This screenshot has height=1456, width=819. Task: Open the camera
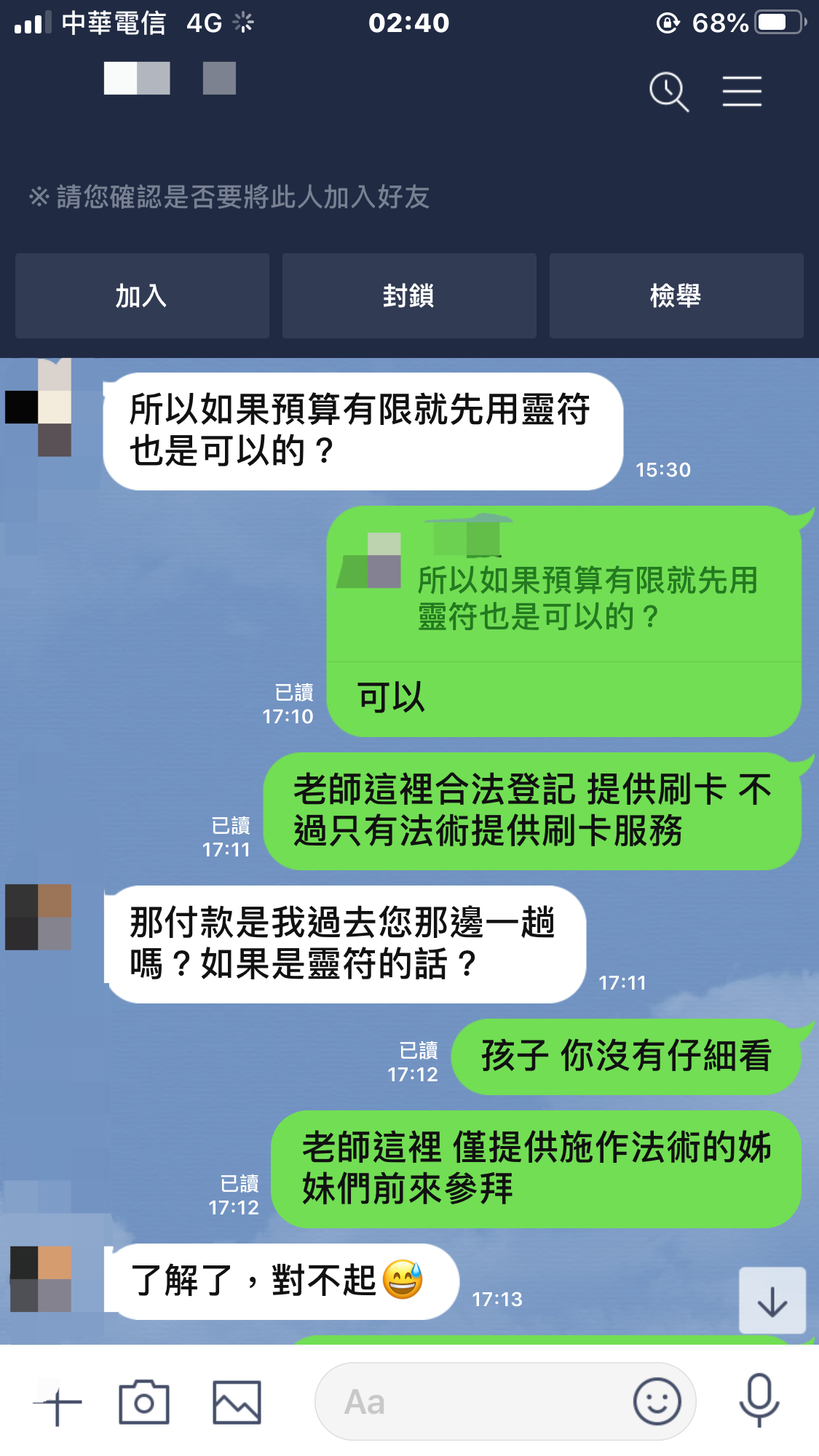pyautogui.click(x=144, y=1402)
